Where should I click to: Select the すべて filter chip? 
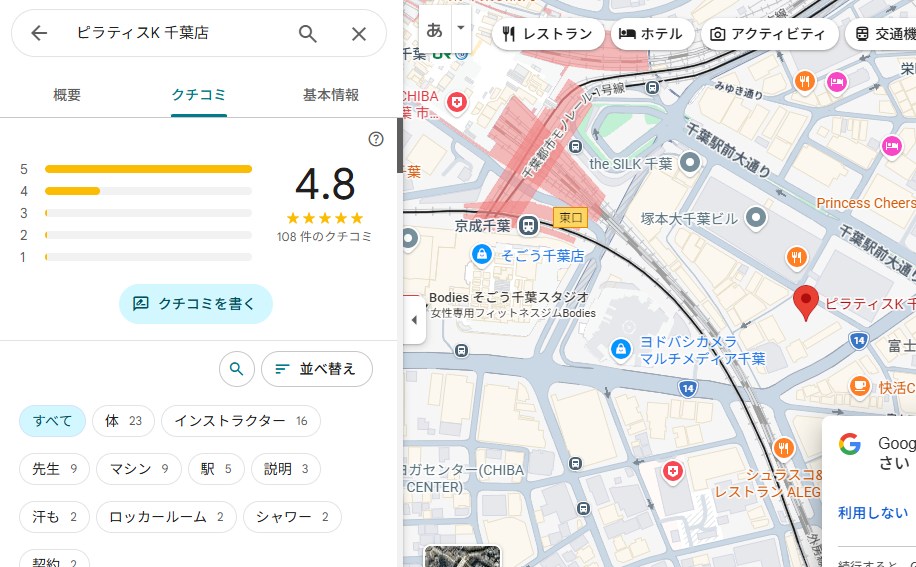[x=52, y=421]
